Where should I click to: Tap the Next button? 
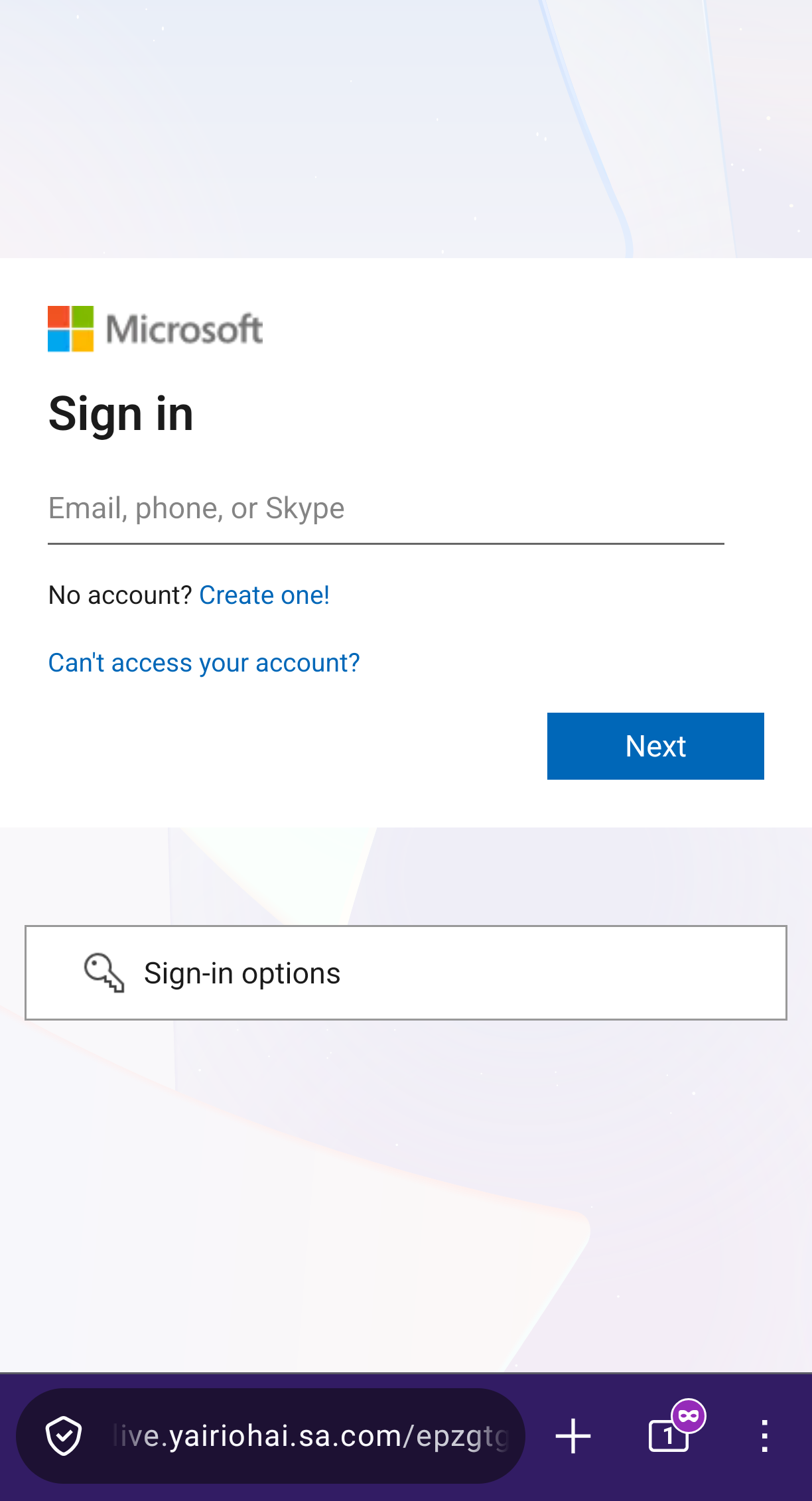(655, 746)
